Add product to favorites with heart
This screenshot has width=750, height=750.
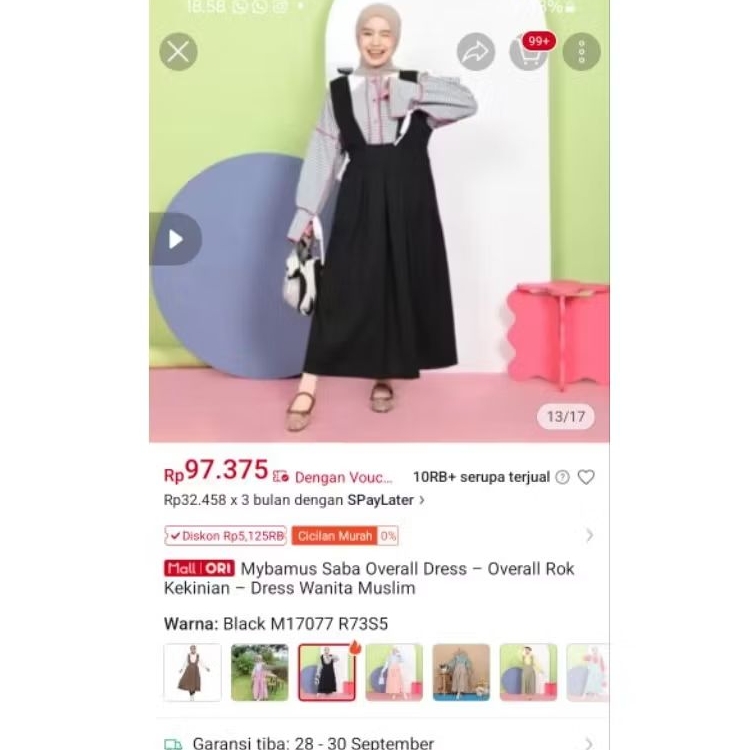[x=586, y=477]
